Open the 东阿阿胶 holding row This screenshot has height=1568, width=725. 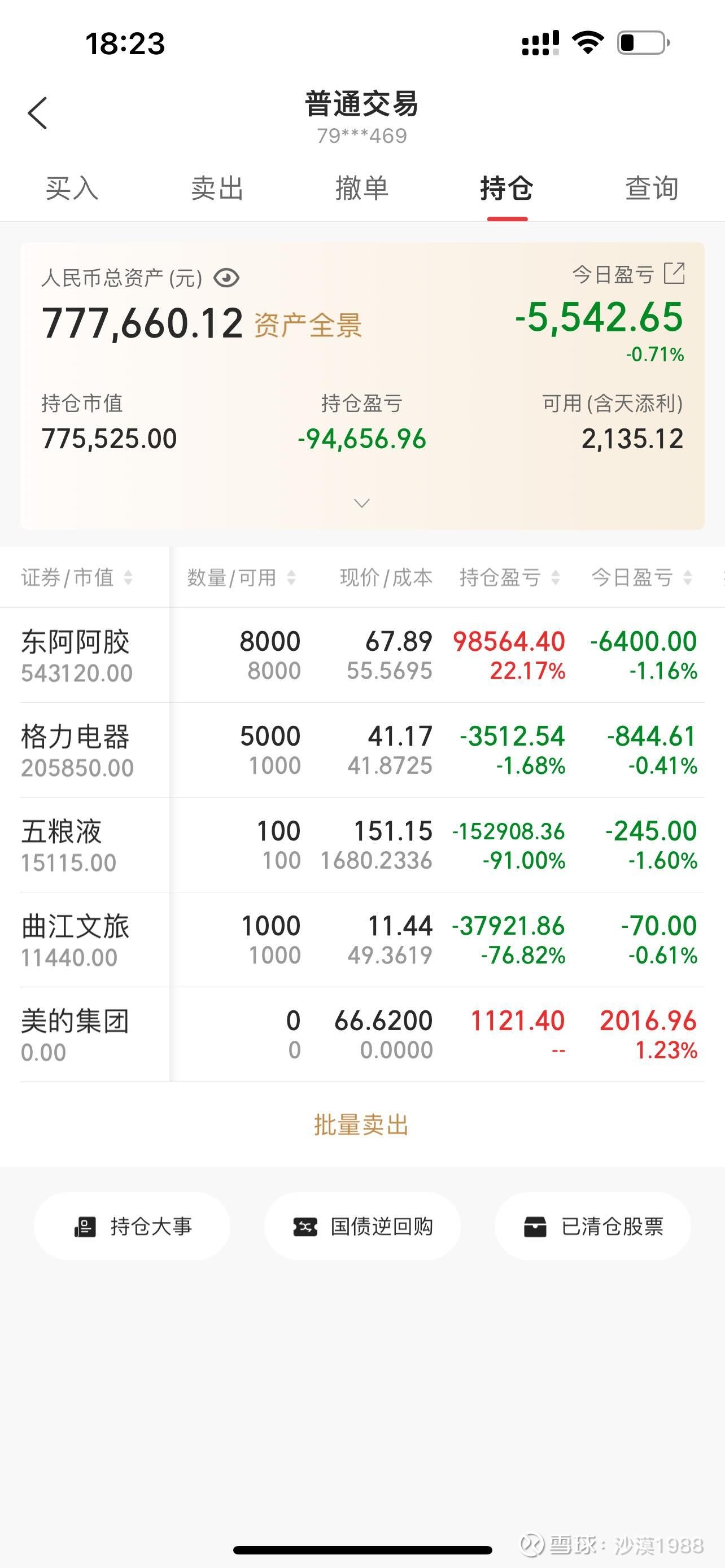362,655
